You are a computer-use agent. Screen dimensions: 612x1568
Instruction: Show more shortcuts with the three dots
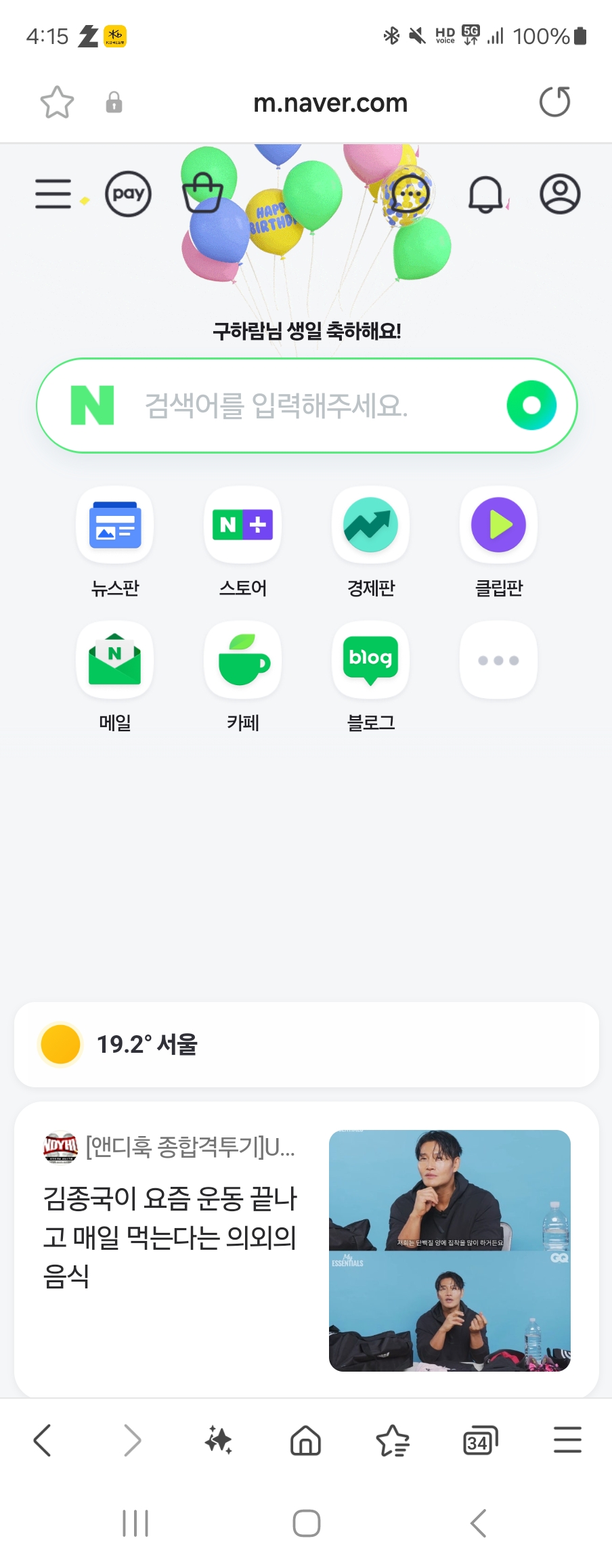(x=499, y=660)
